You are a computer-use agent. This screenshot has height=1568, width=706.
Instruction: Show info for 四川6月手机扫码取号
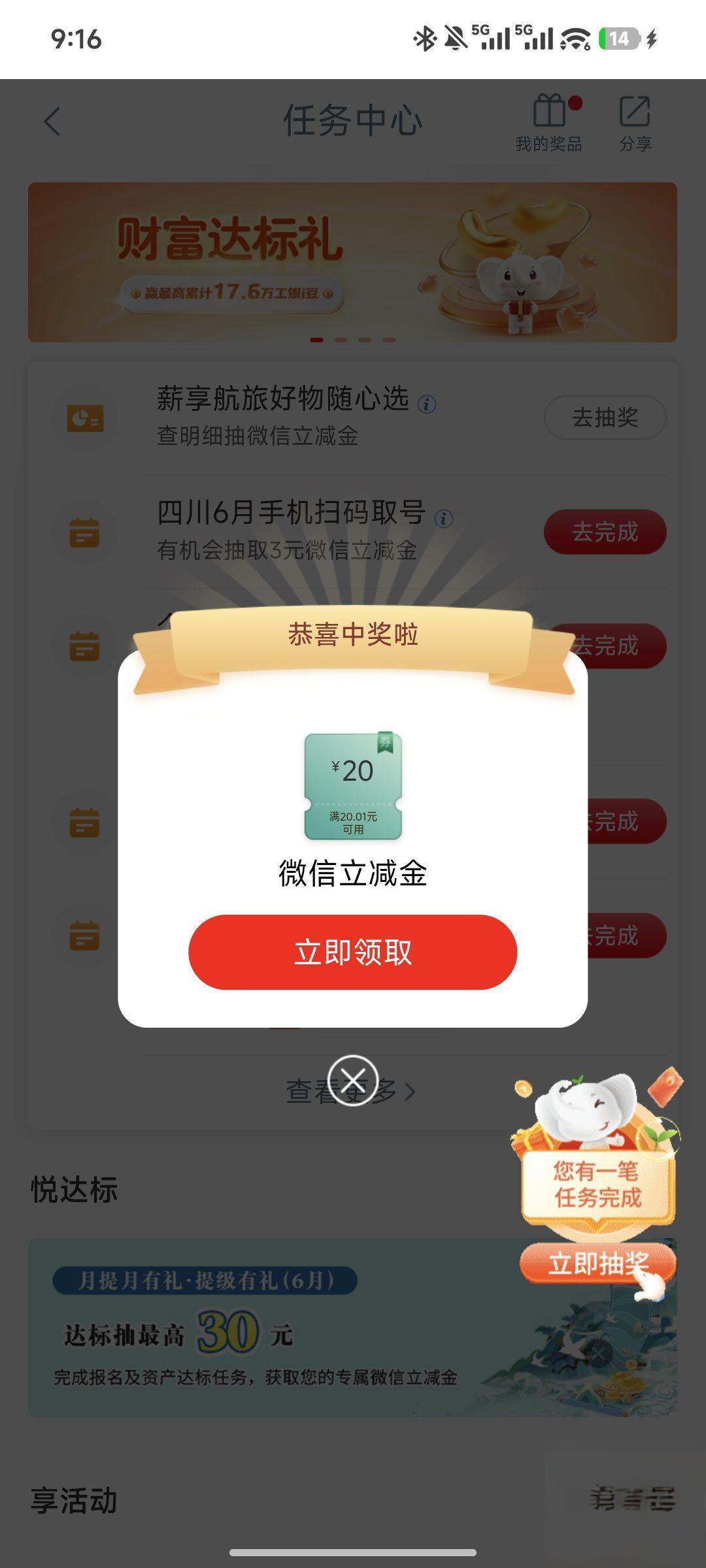[x=444, y=519]
